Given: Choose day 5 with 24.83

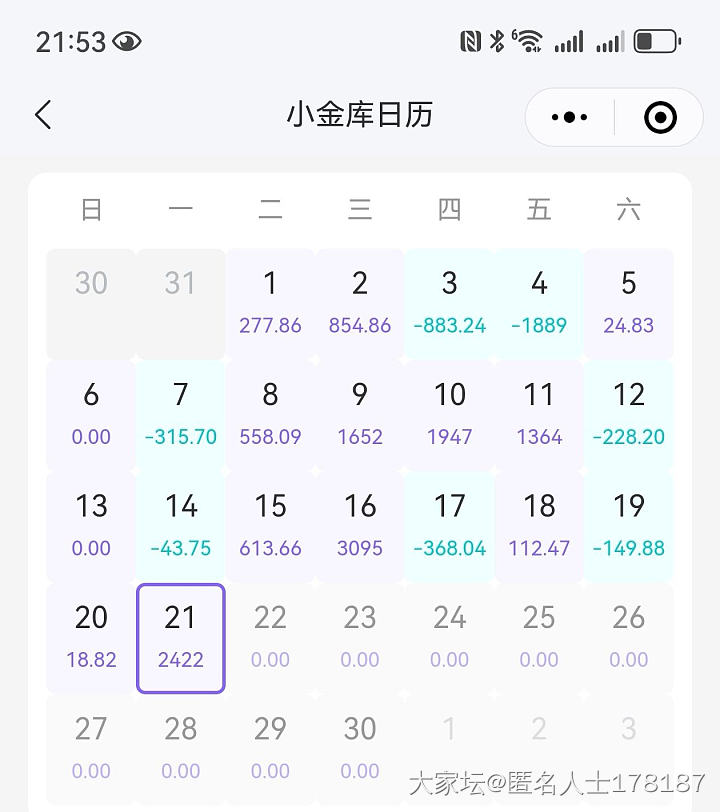Looking at the screenshot, I should 628,302.
